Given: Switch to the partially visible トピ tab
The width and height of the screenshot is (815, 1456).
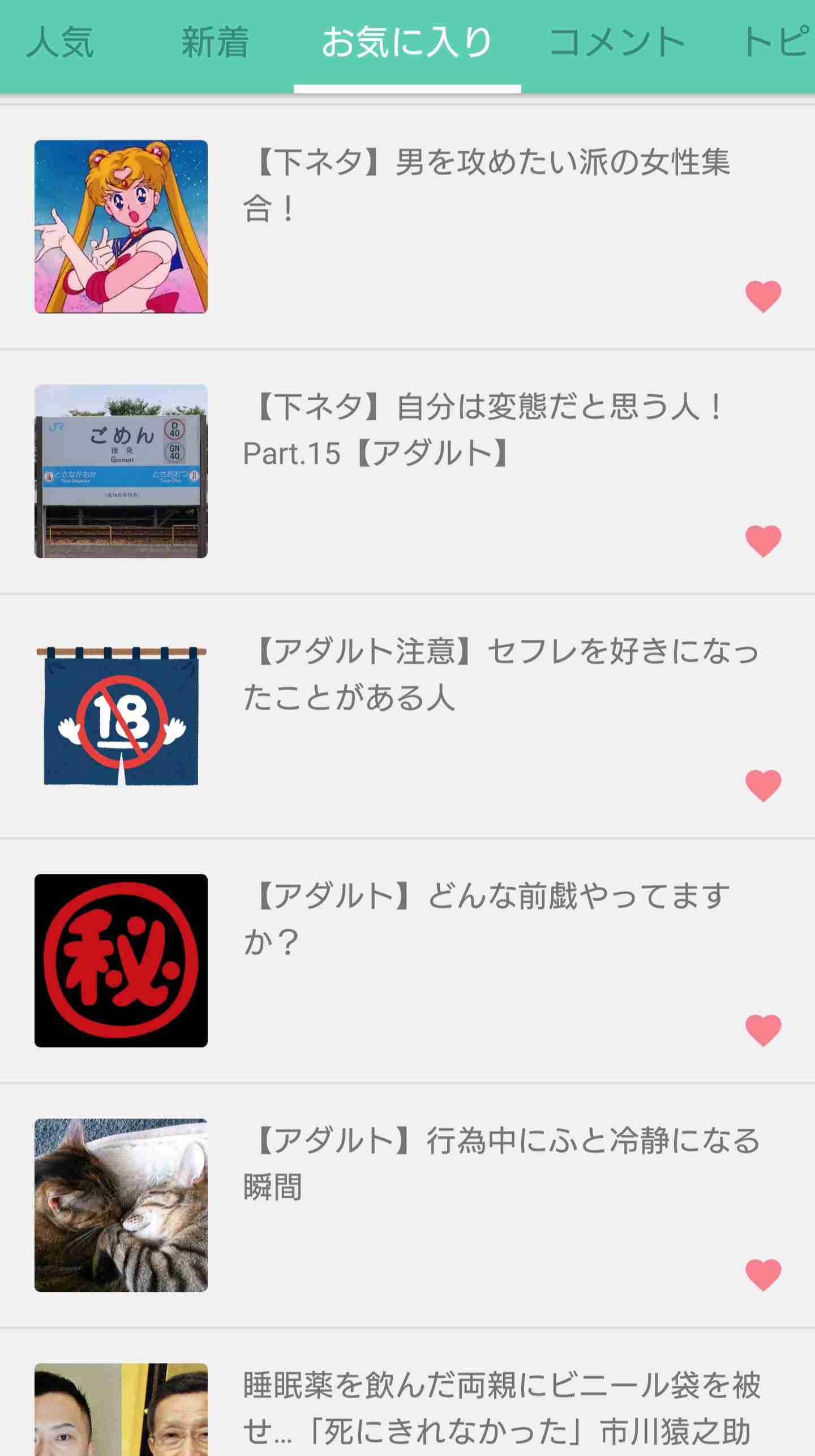Looking at the screenshot, I should click(775, 43).
